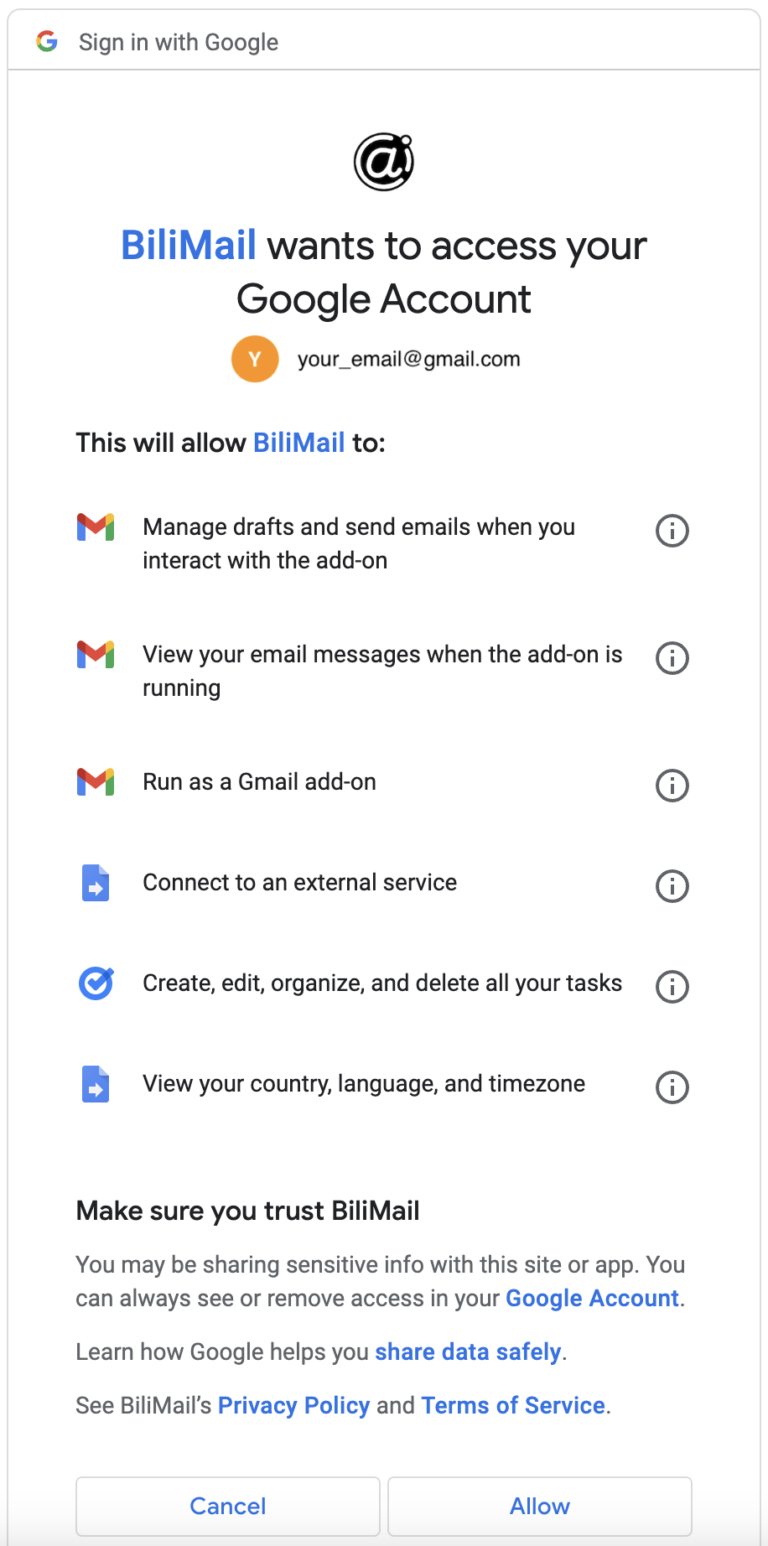Expand details for the tasks permission
Viewport: 768px width, 1546px height.
[671, 986]
